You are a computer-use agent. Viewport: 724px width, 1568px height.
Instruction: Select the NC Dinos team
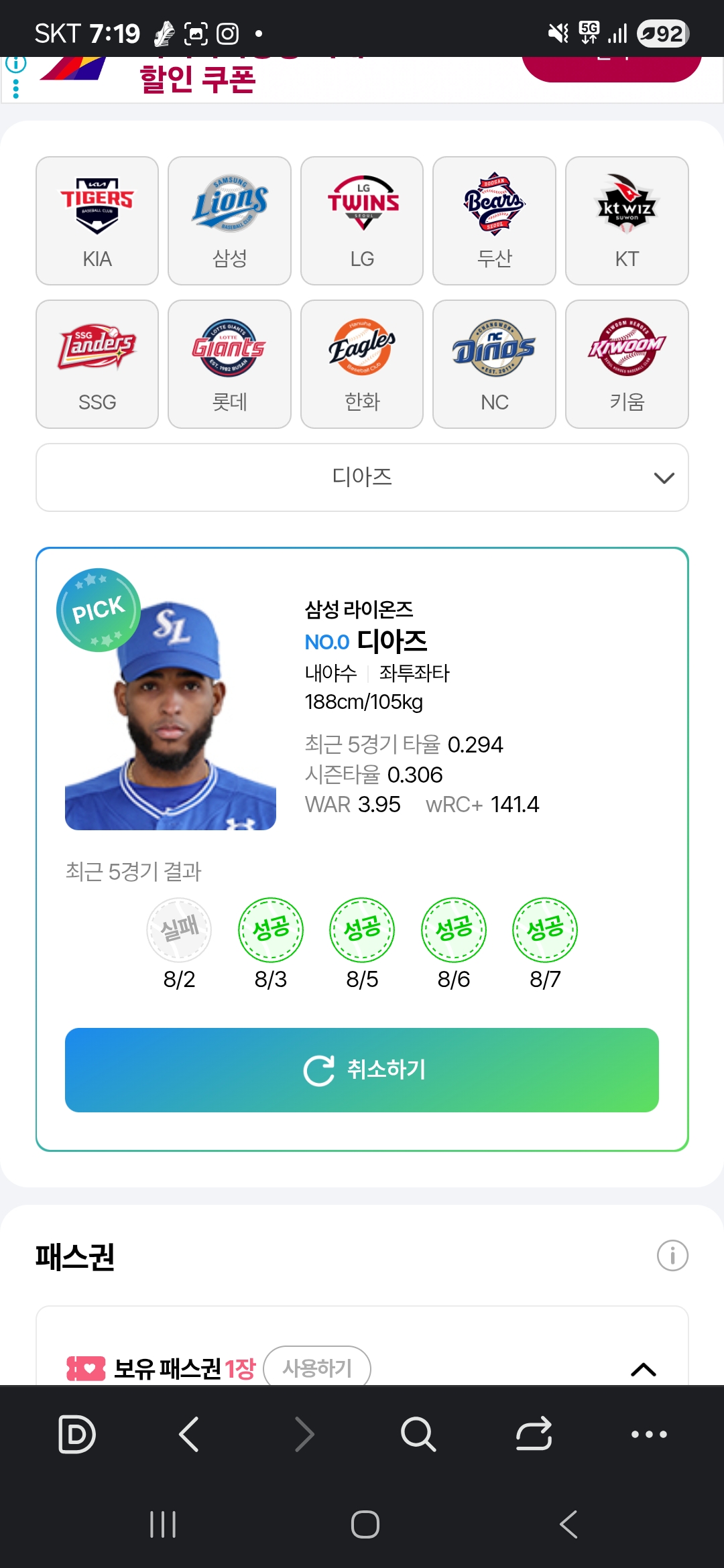494,364
